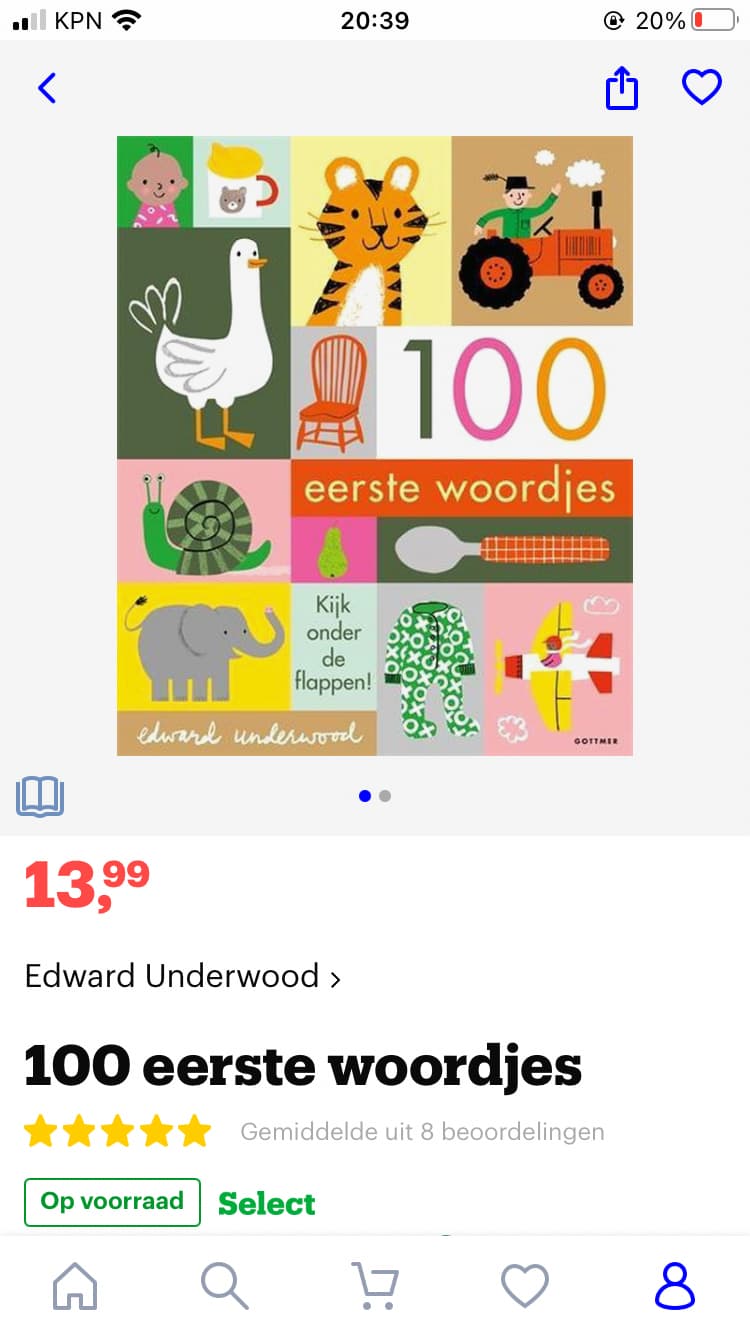
Task: Add book to wishlist with top heart
Action: tap(701, 88)
